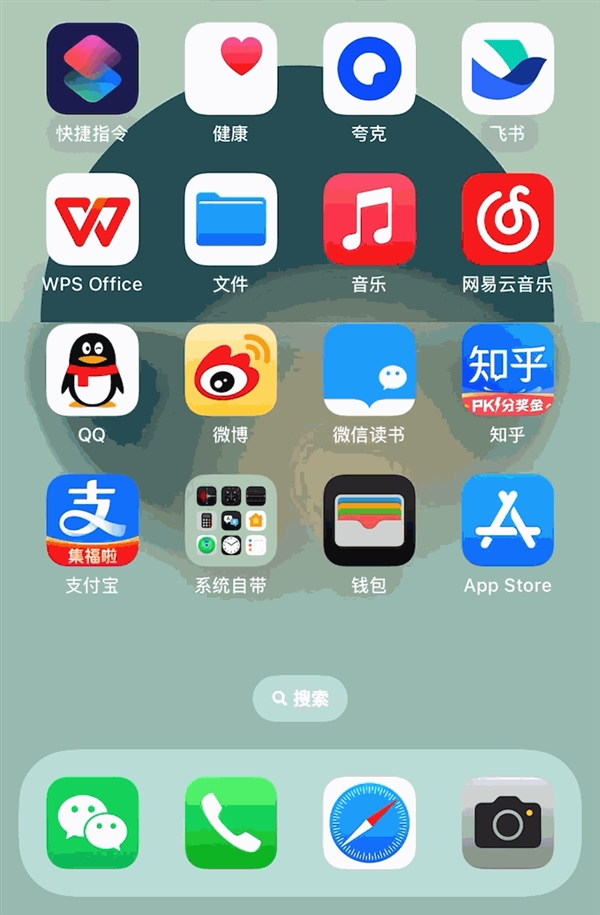Image resolution: width=600 pixels, height=915 pixels.
Task: Open the 微博 Weibo app
Action: tap(231, 369)
